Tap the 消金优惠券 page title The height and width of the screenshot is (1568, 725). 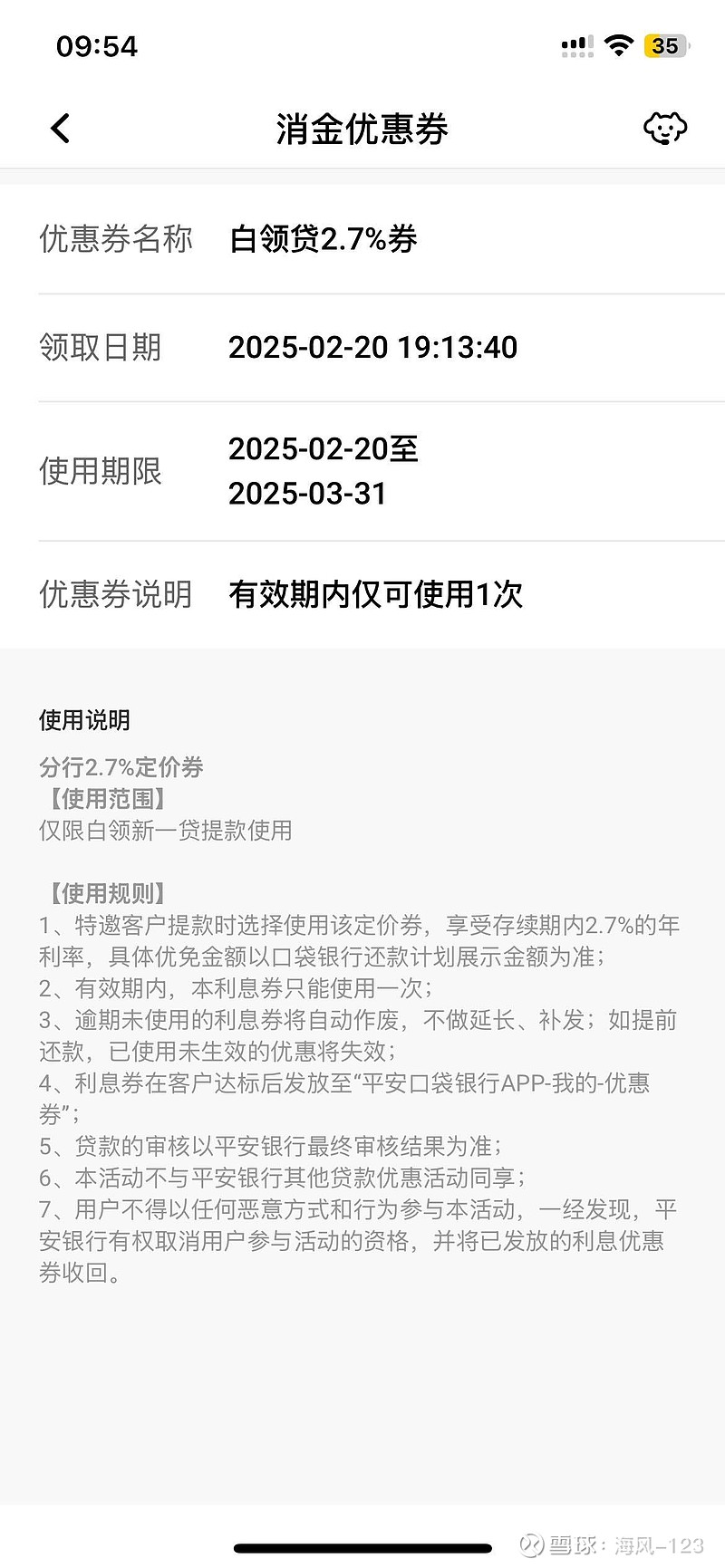click(x=362, y=129)
